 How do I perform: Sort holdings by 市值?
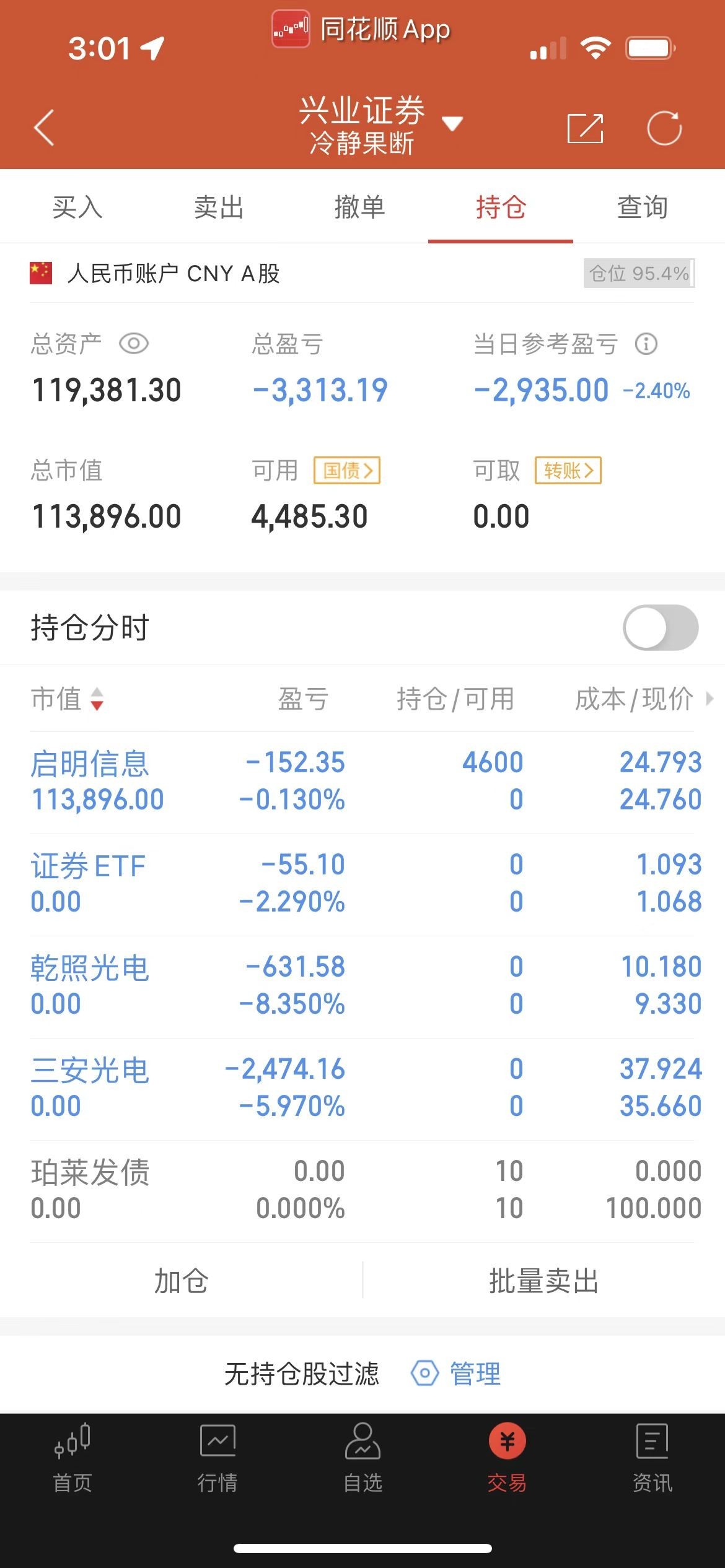(x=67, y=699)
